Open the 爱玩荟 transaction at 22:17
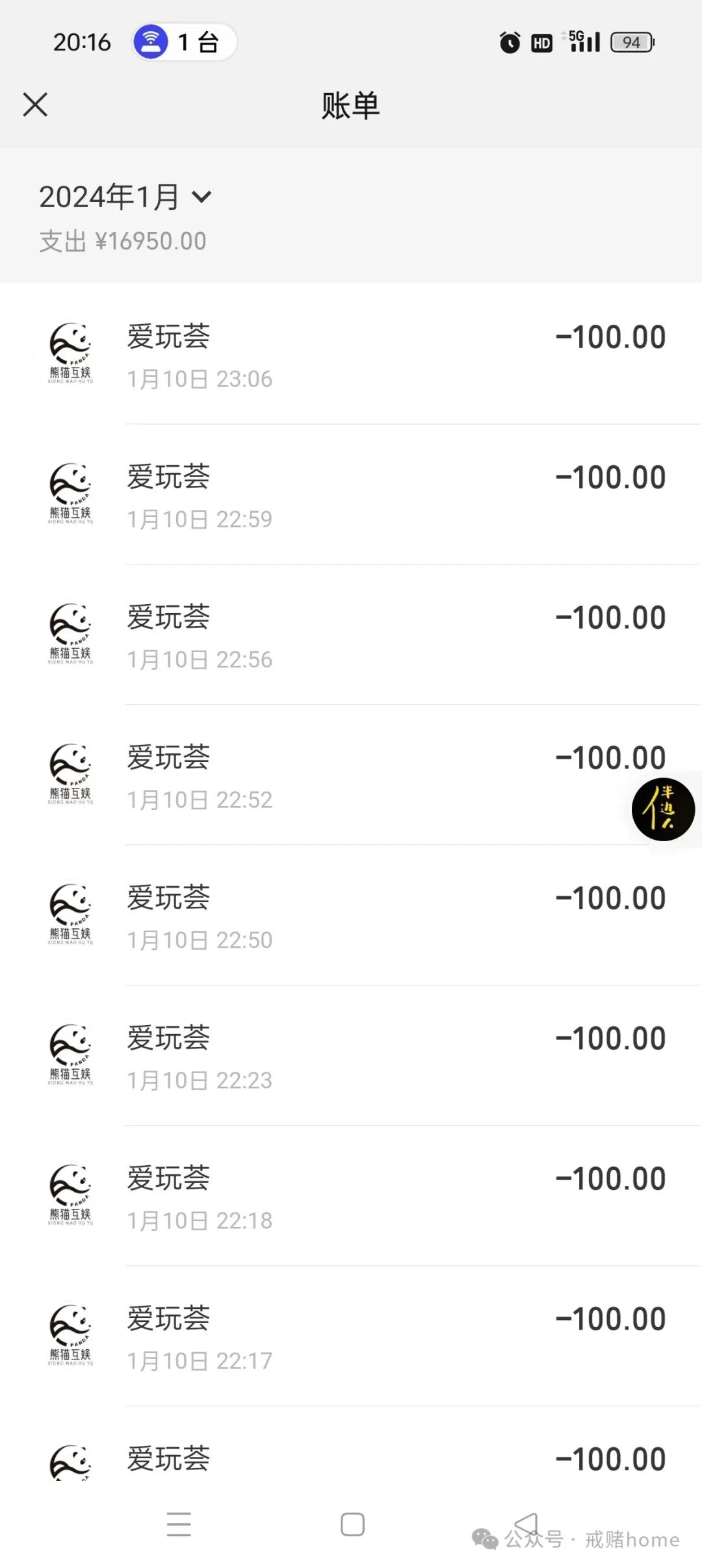This screenshot has width=702, height=1568. tap(351, 1336)
